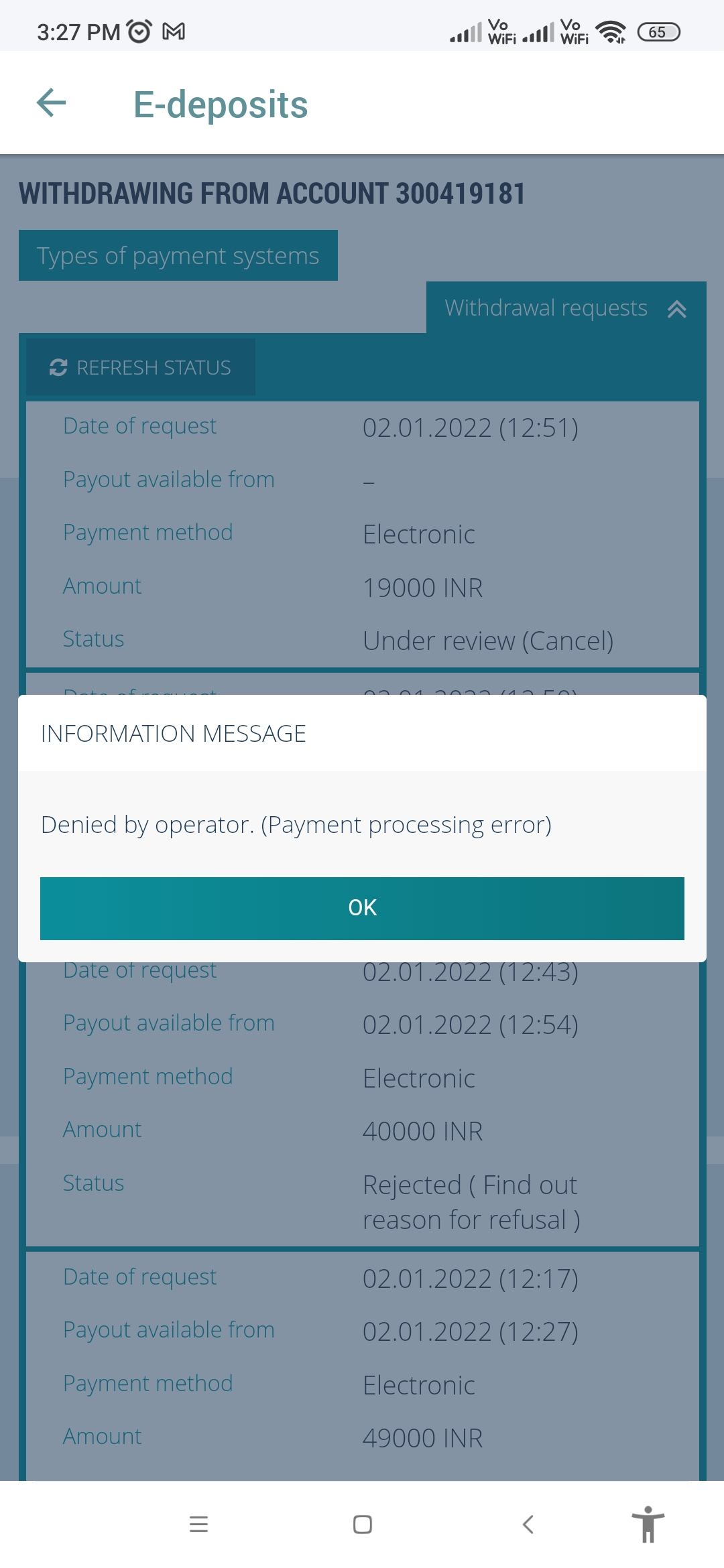Tap Refresh Status button

tap(141, 367)
